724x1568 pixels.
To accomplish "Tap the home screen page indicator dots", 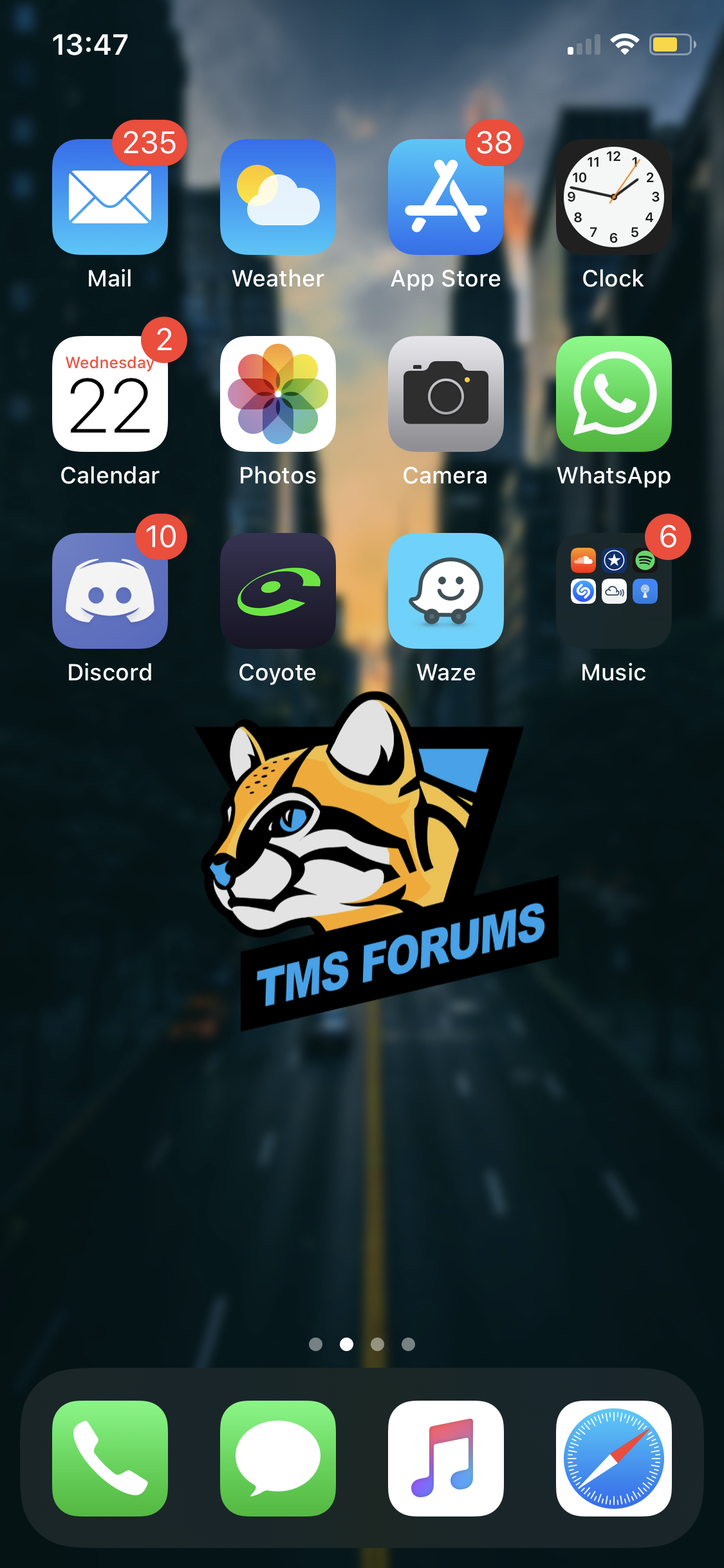I will [x=362, y=1344].
